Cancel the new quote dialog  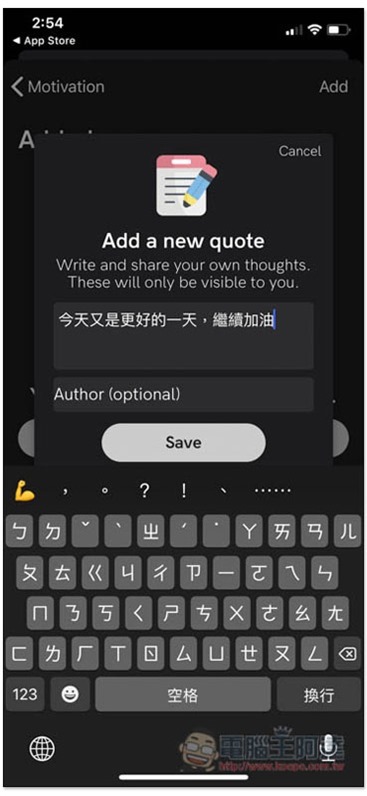tap(299, 151)
